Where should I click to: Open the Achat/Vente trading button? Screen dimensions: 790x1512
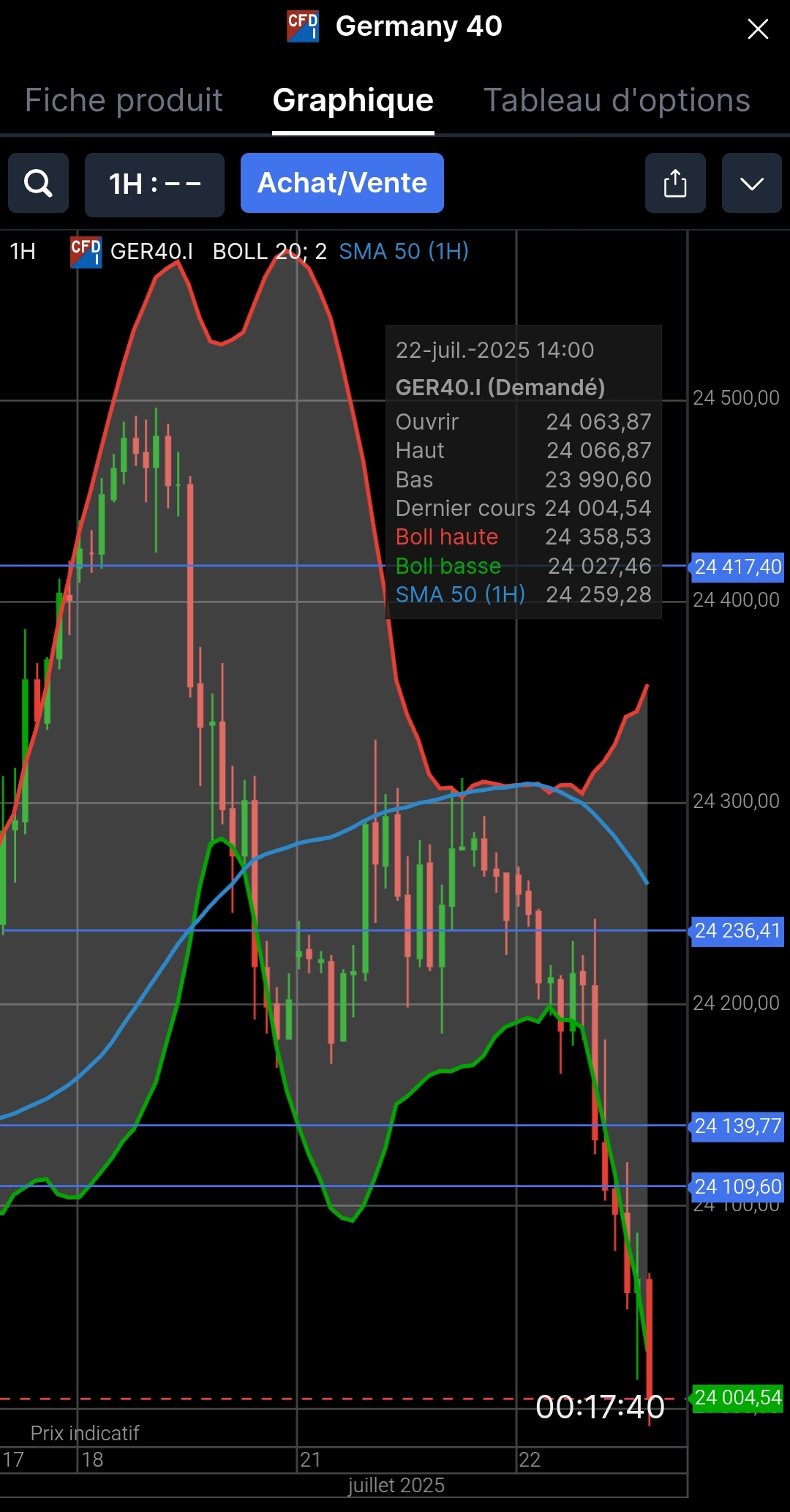[342, 183]
